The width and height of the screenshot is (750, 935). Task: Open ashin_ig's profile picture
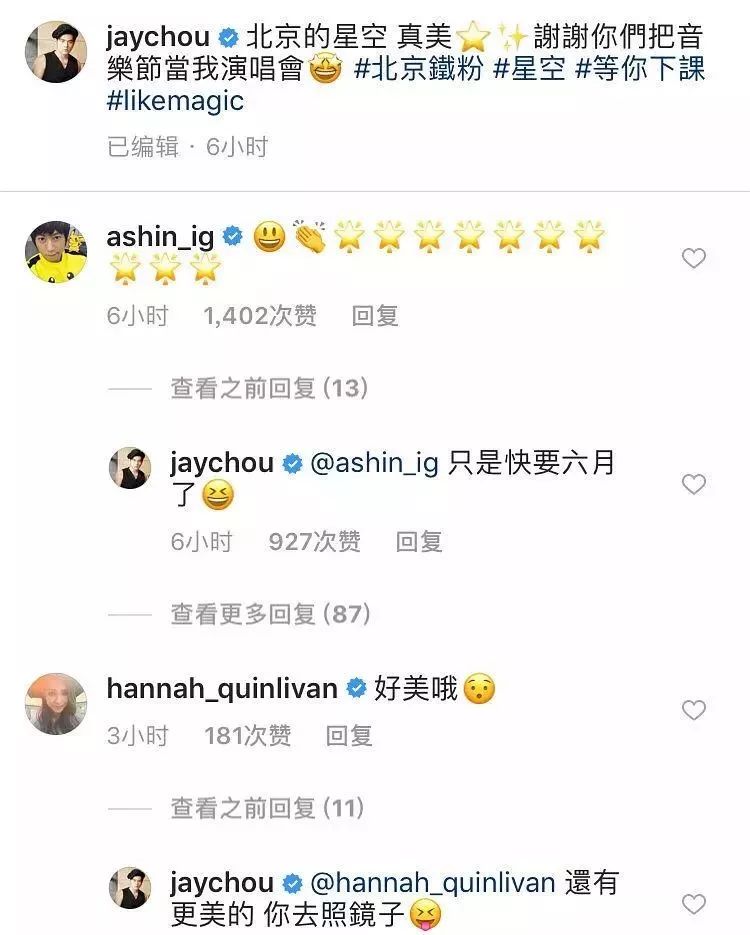(55, 252)
